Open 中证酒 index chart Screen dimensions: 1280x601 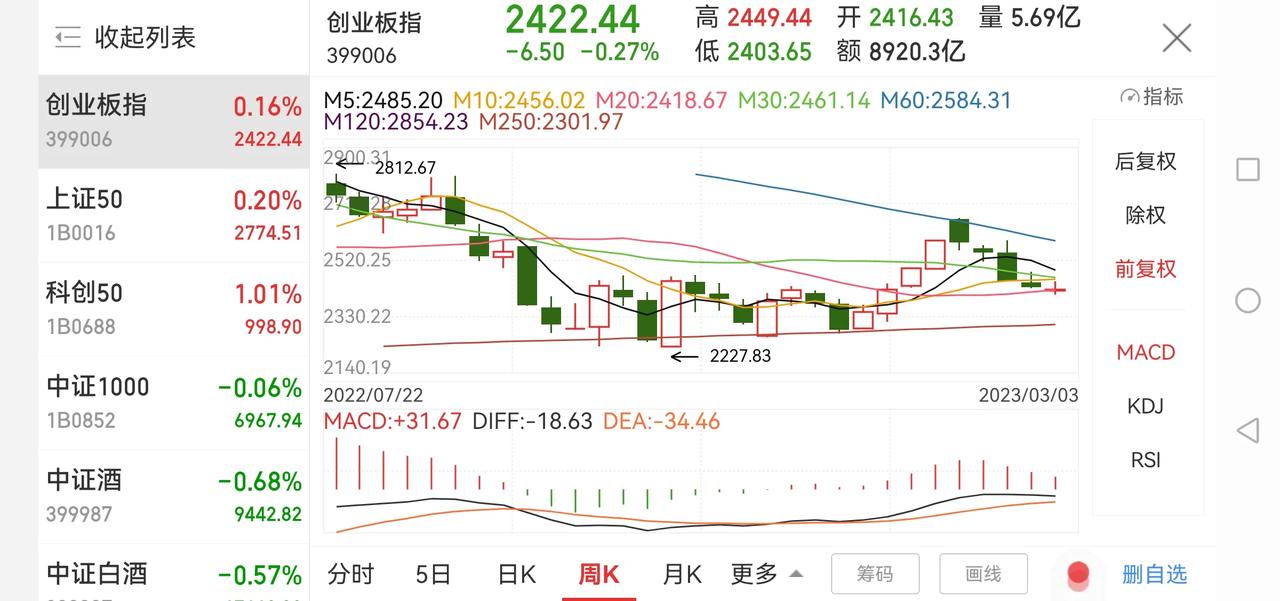pos(174,497)
